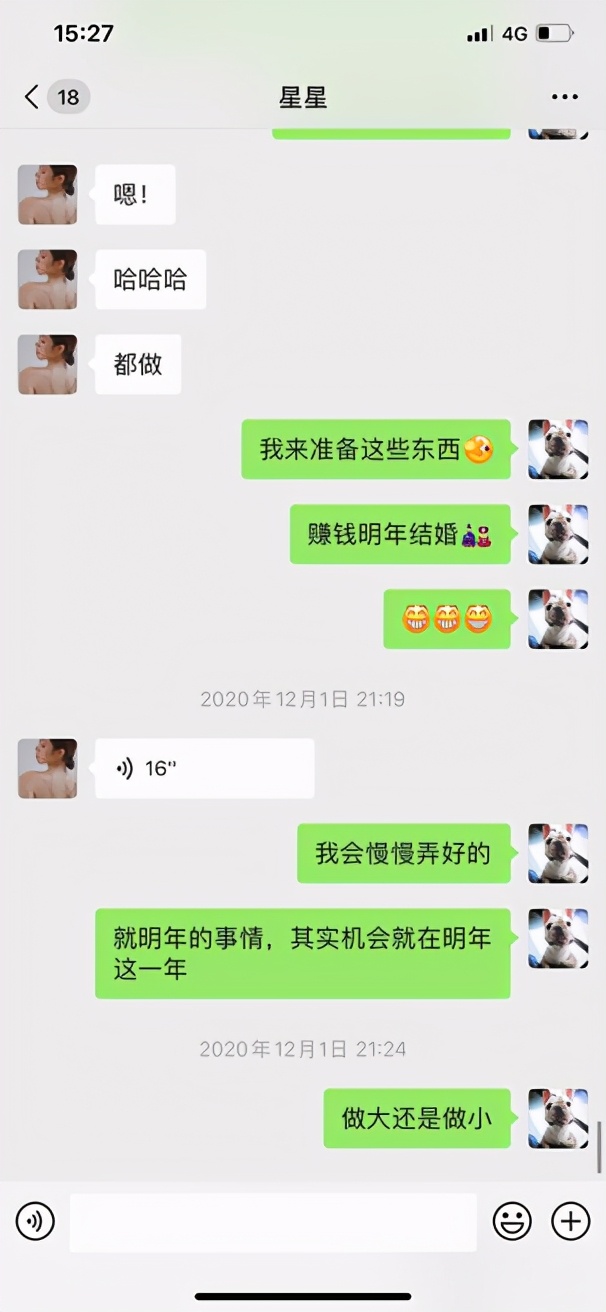The image size is (606, 1312).
Task: Open the three-dot chat info menu
Action: point(565,97)
